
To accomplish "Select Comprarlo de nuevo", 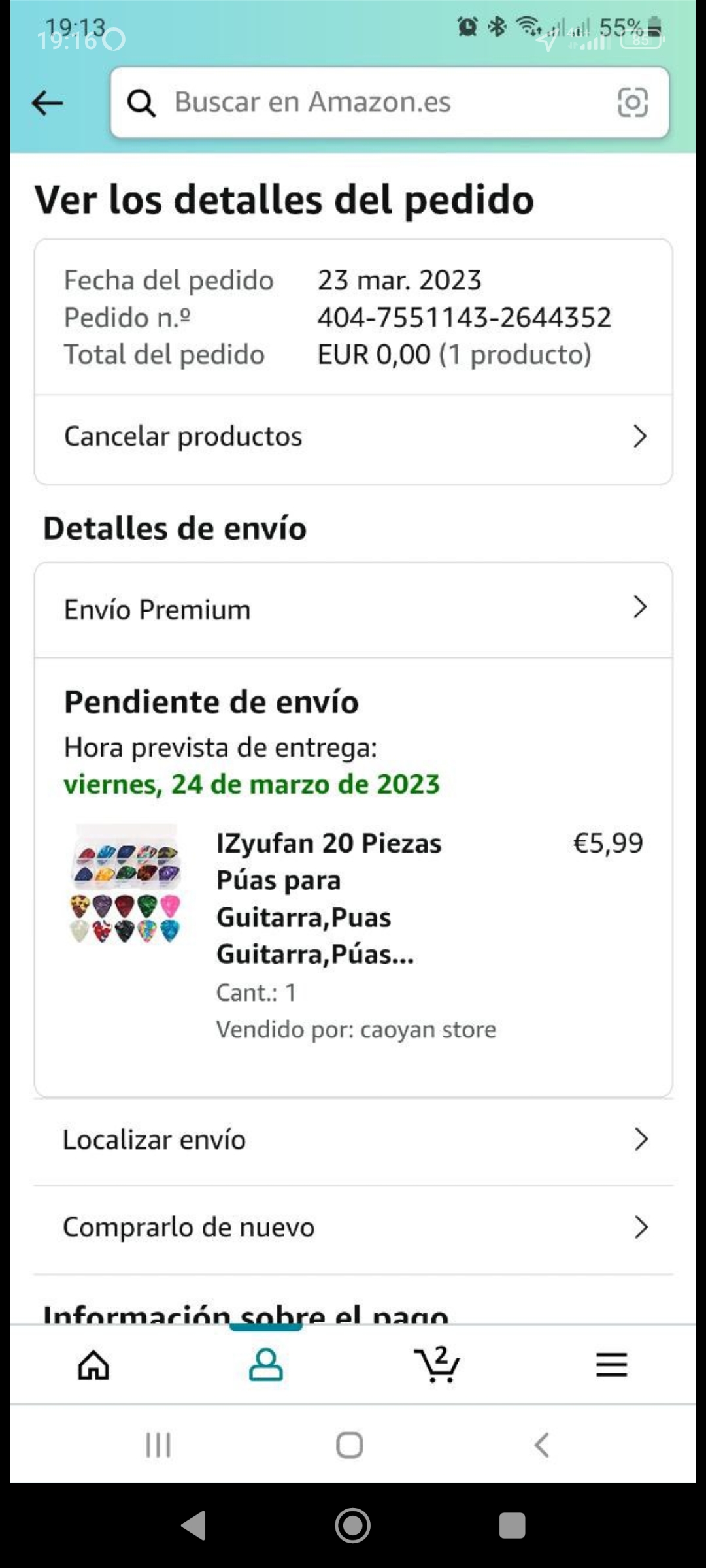I will [x=353, y=1228].
